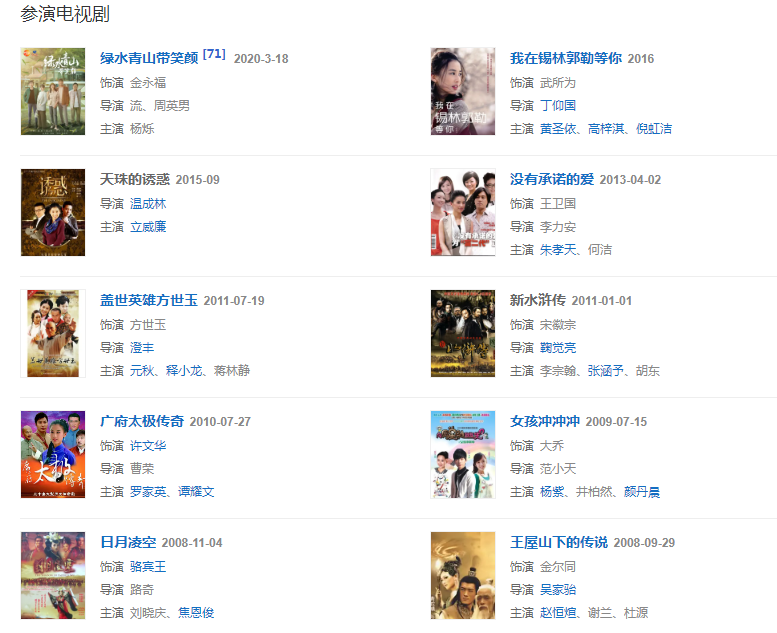
Task: Open the 日月凌空 series link
Action: click(x=128, y=542)
